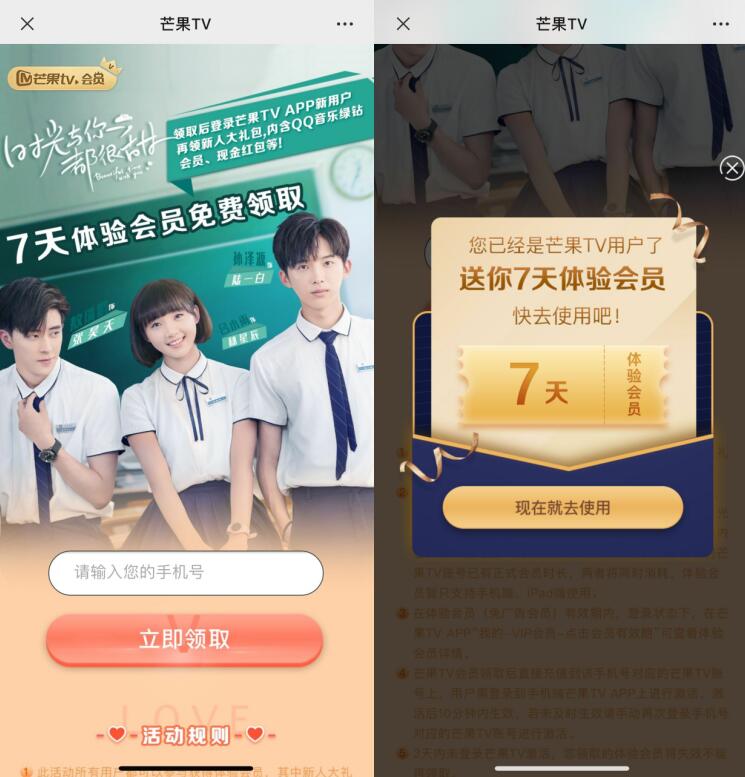Tap the phone number input field
745x777 pixels.
[186, 573]
